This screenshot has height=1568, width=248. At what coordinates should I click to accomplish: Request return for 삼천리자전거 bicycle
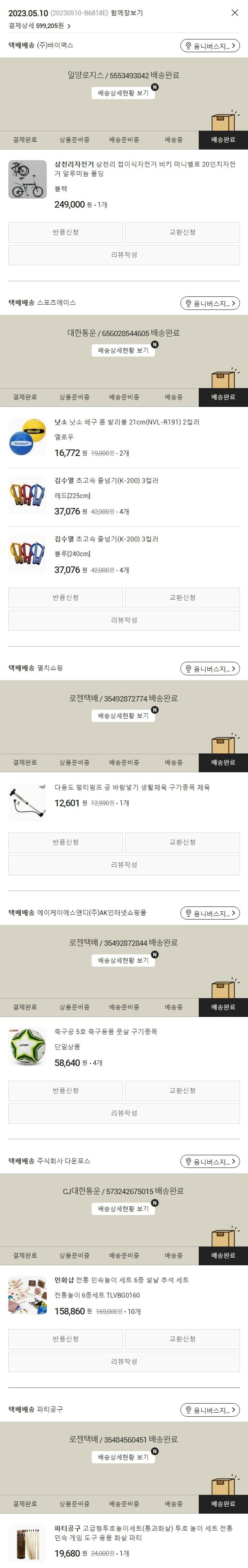pos(66,232)
